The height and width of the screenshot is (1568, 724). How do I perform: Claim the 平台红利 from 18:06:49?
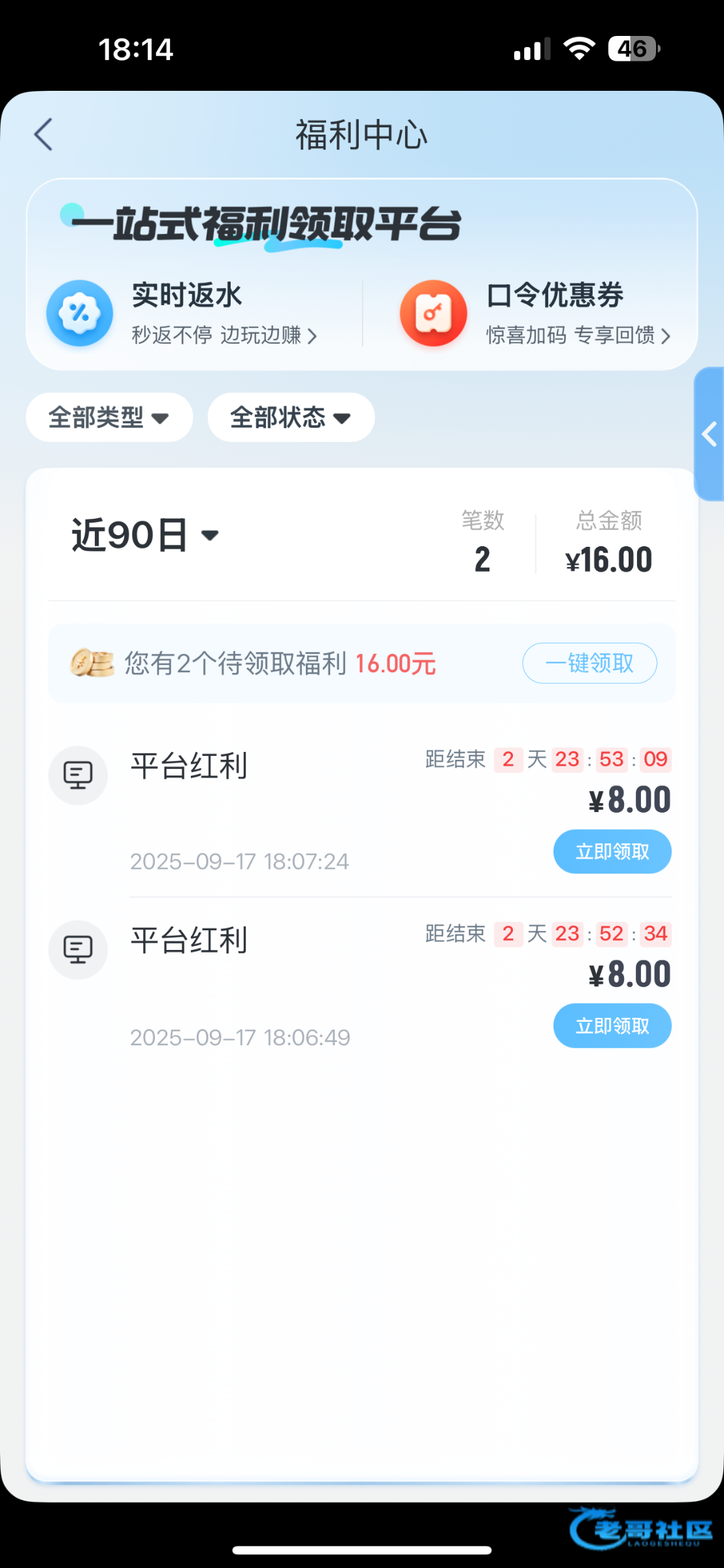click(x=612, y=1026)
